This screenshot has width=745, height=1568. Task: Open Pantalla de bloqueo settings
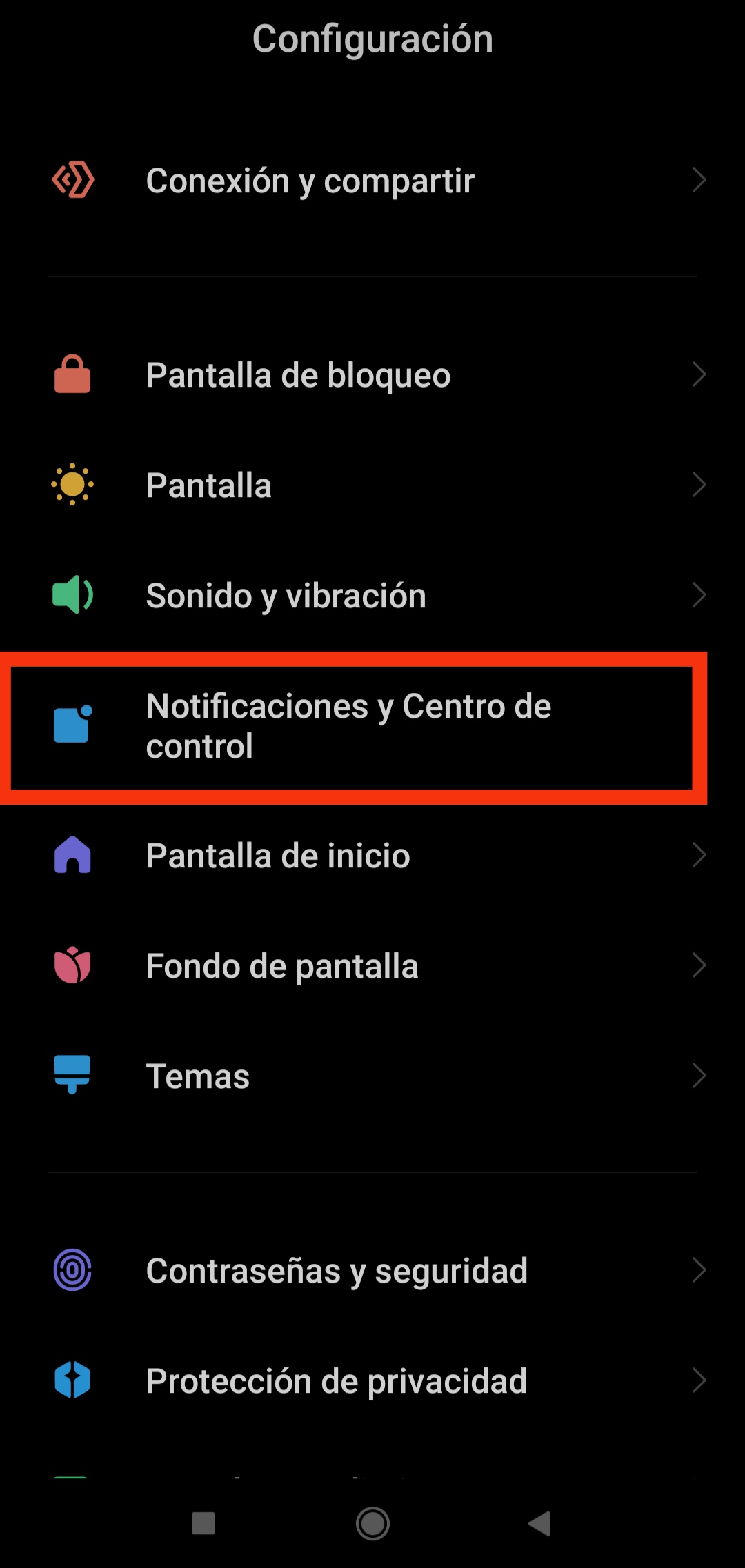click(x=372, y=375)
